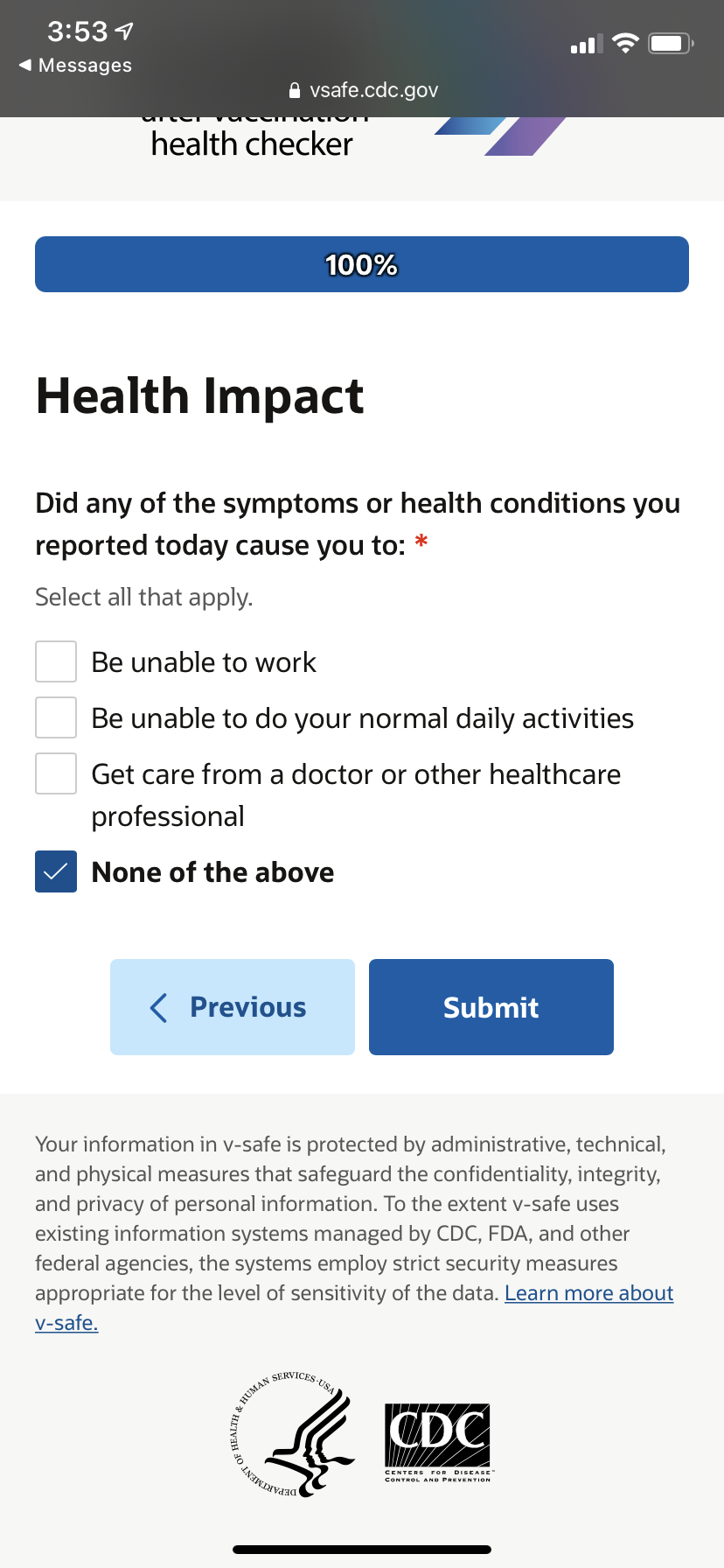
Task: Click the left chevron inside the Previous button
Action: tap(157, 1007)
